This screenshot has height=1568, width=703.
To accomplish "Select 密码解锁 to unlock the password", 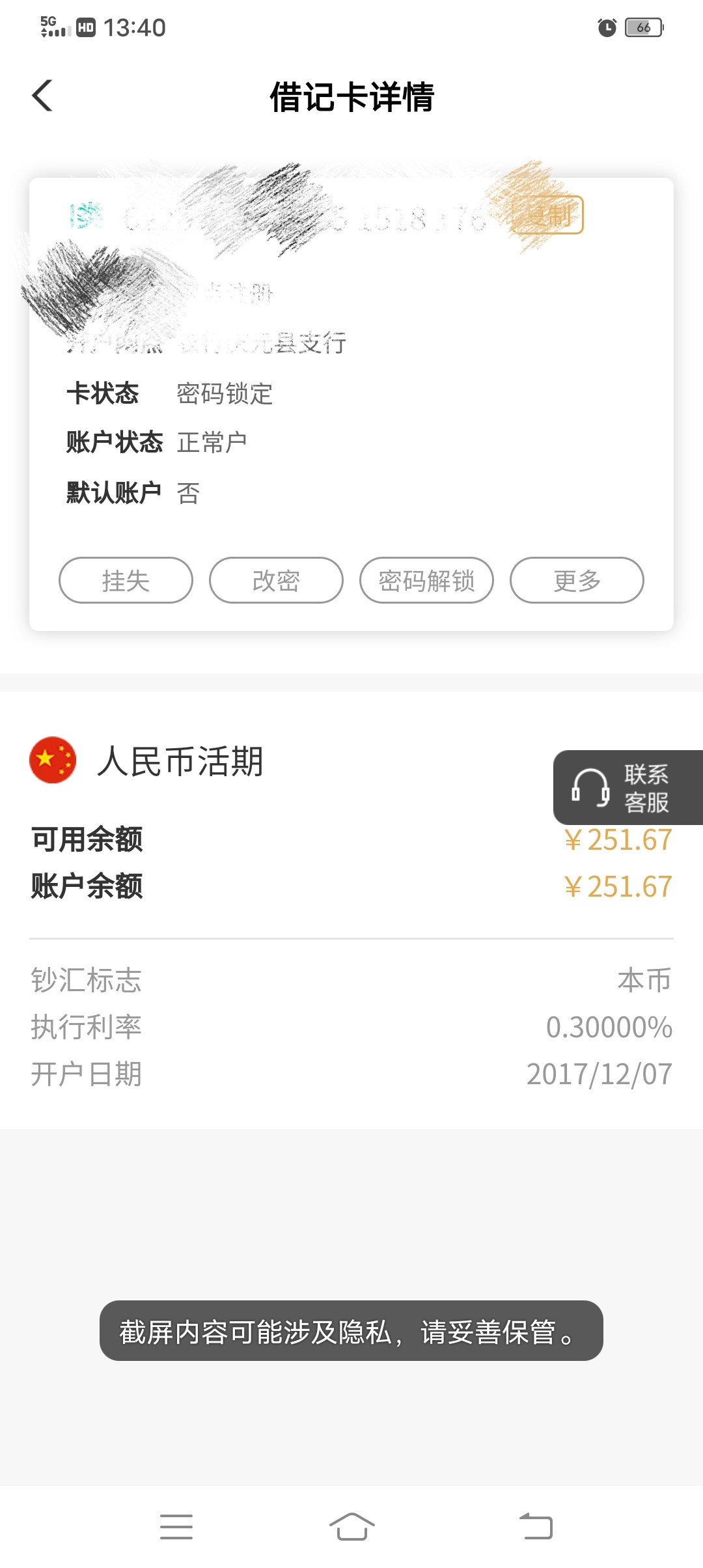I will click(426, 580).
